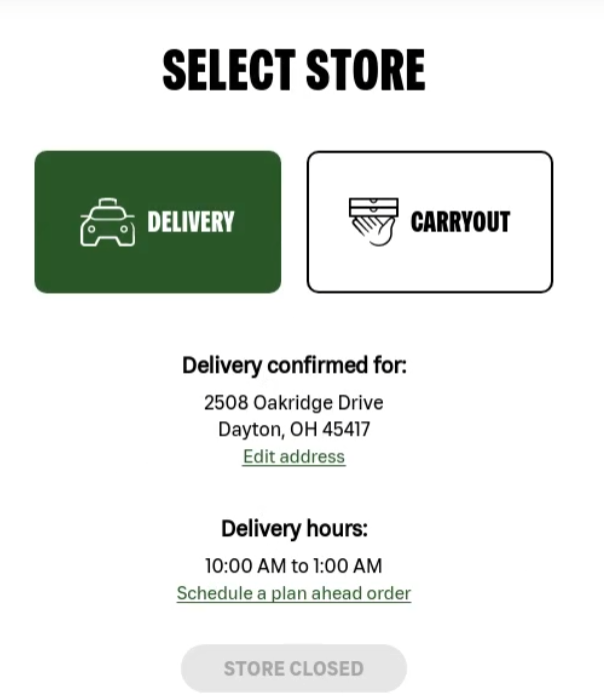Switch to Carryout
This screenshot has width=604, height=696.
(x=429, y=222)
